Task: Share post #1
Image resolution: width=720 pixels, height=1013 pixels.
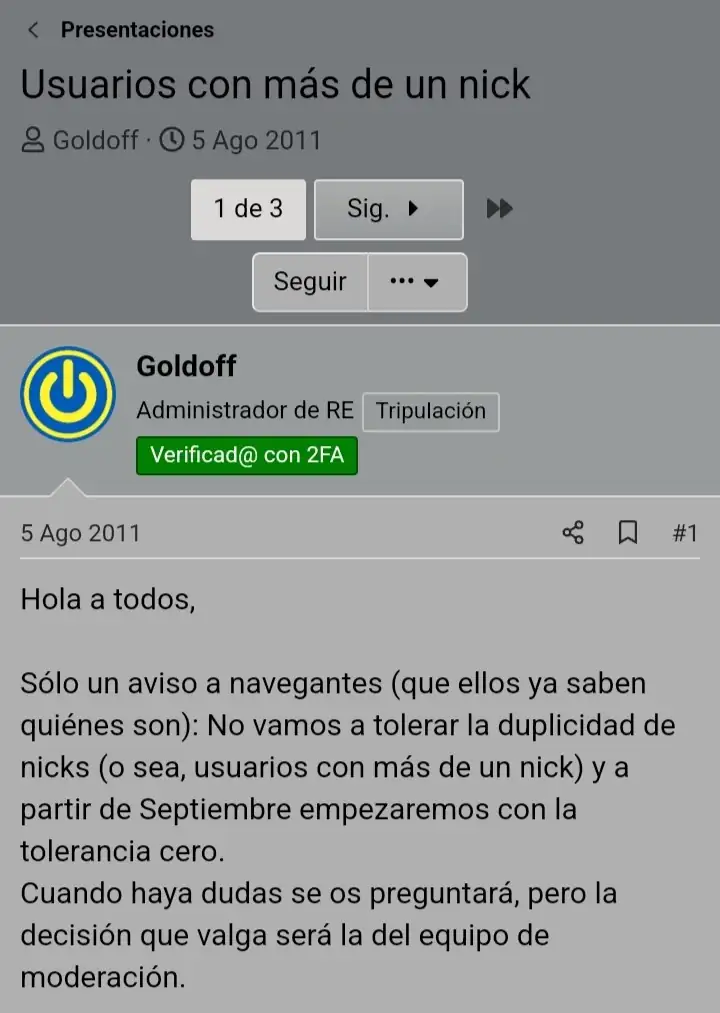Action: click(x=573, y=533)
